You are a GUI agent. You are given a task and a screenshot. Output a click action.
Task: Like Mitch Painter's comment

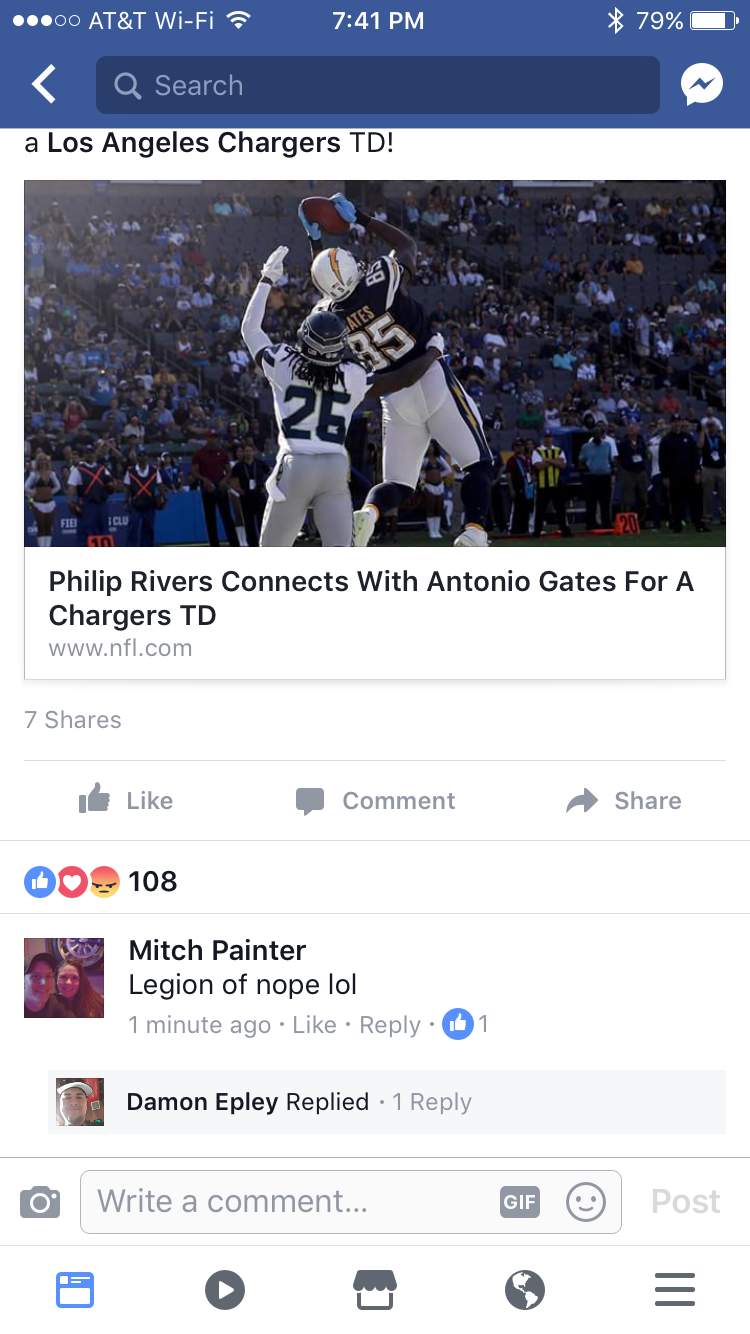coord(314,1025)
